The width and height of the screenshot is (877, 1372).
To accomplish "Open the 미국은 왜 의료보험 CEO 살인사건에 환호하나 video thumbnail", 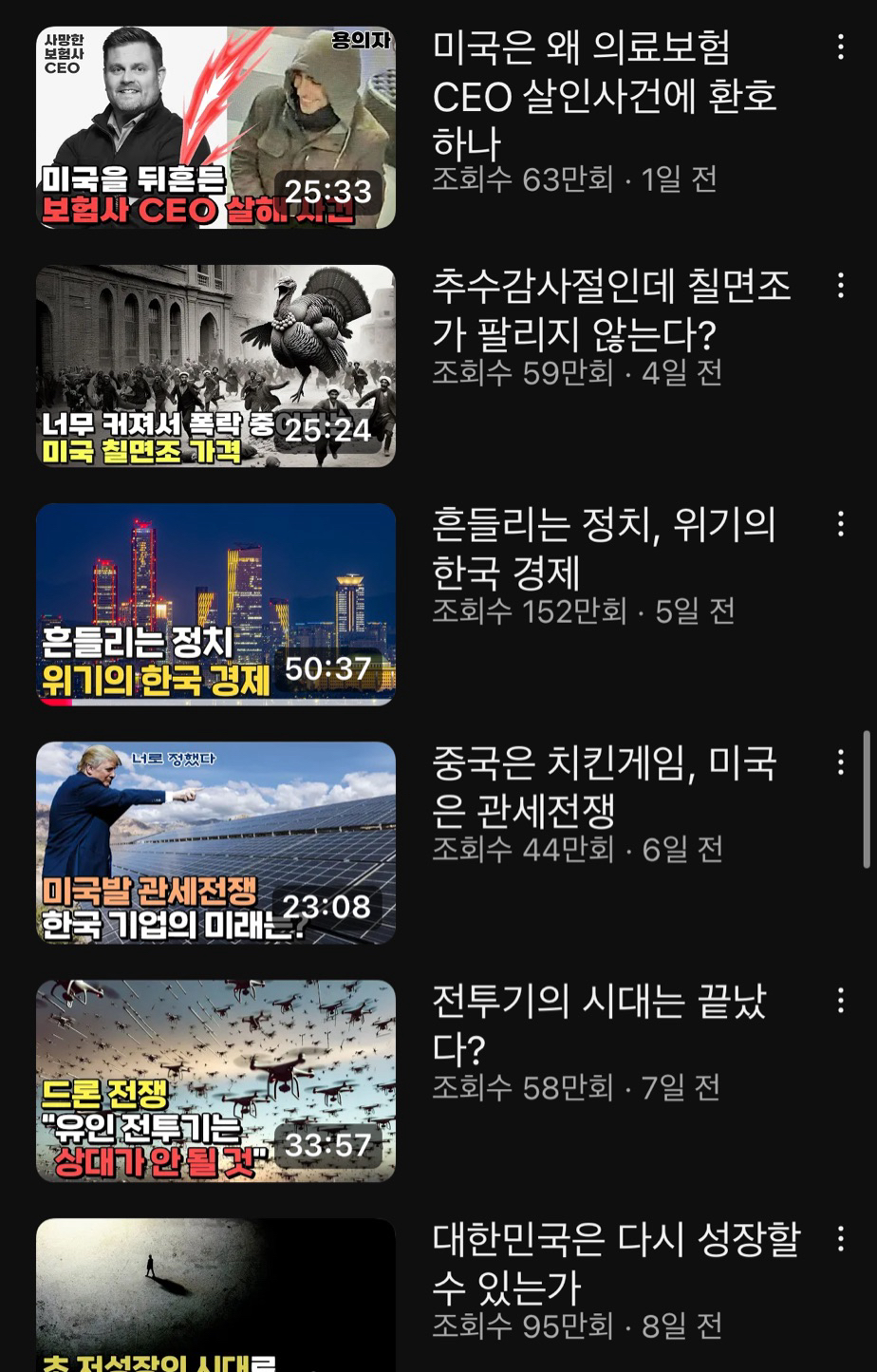I will (215, 127).
